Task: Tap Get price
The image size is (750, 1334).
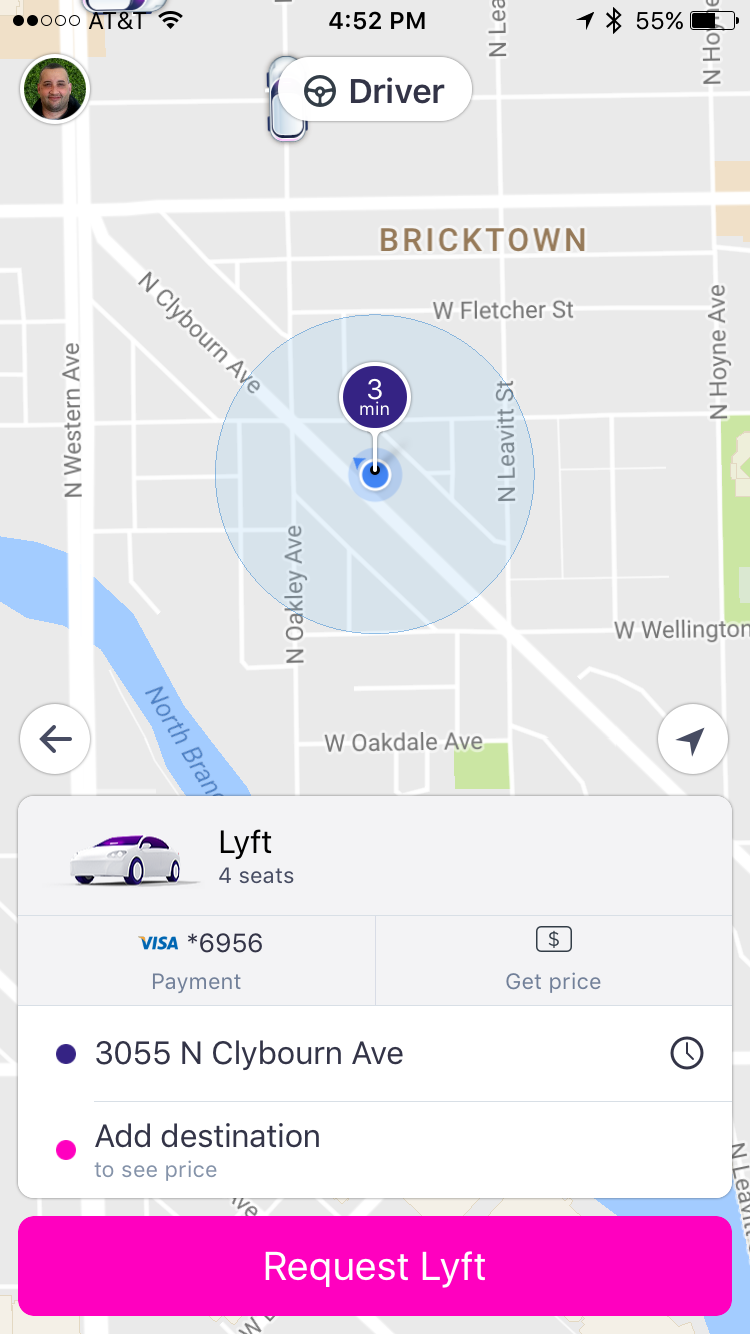Action: point(553,960)
